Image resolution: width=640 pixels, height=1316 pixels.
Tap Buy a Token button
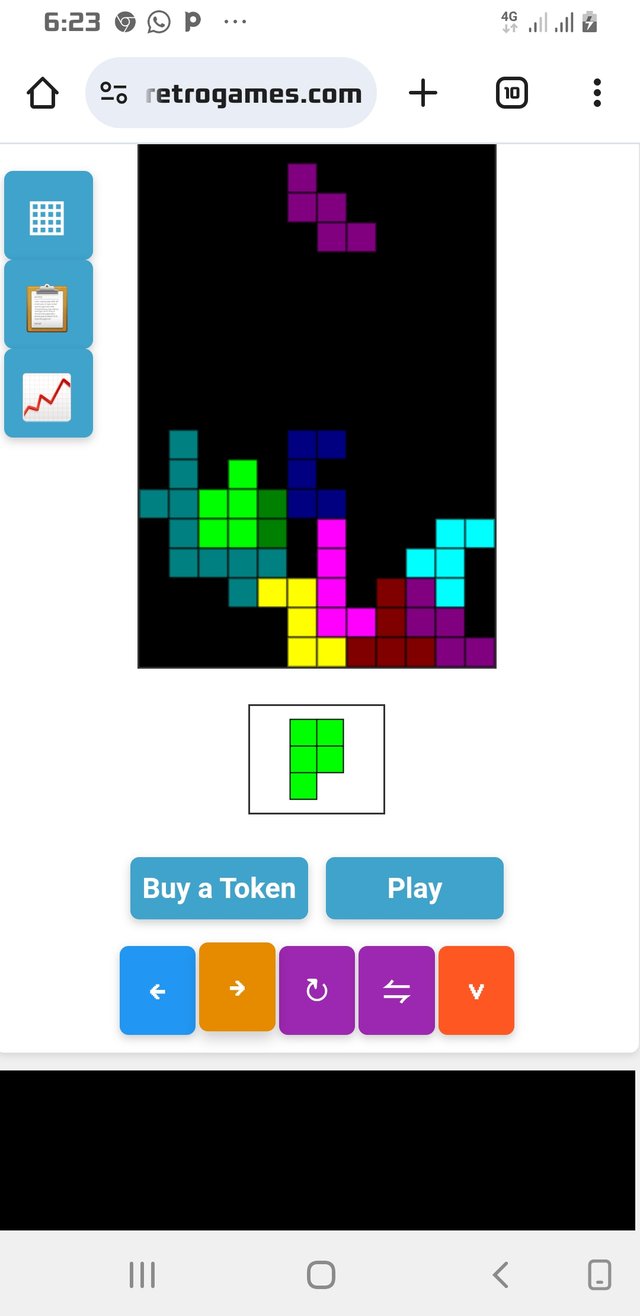[x=219, y=888]
